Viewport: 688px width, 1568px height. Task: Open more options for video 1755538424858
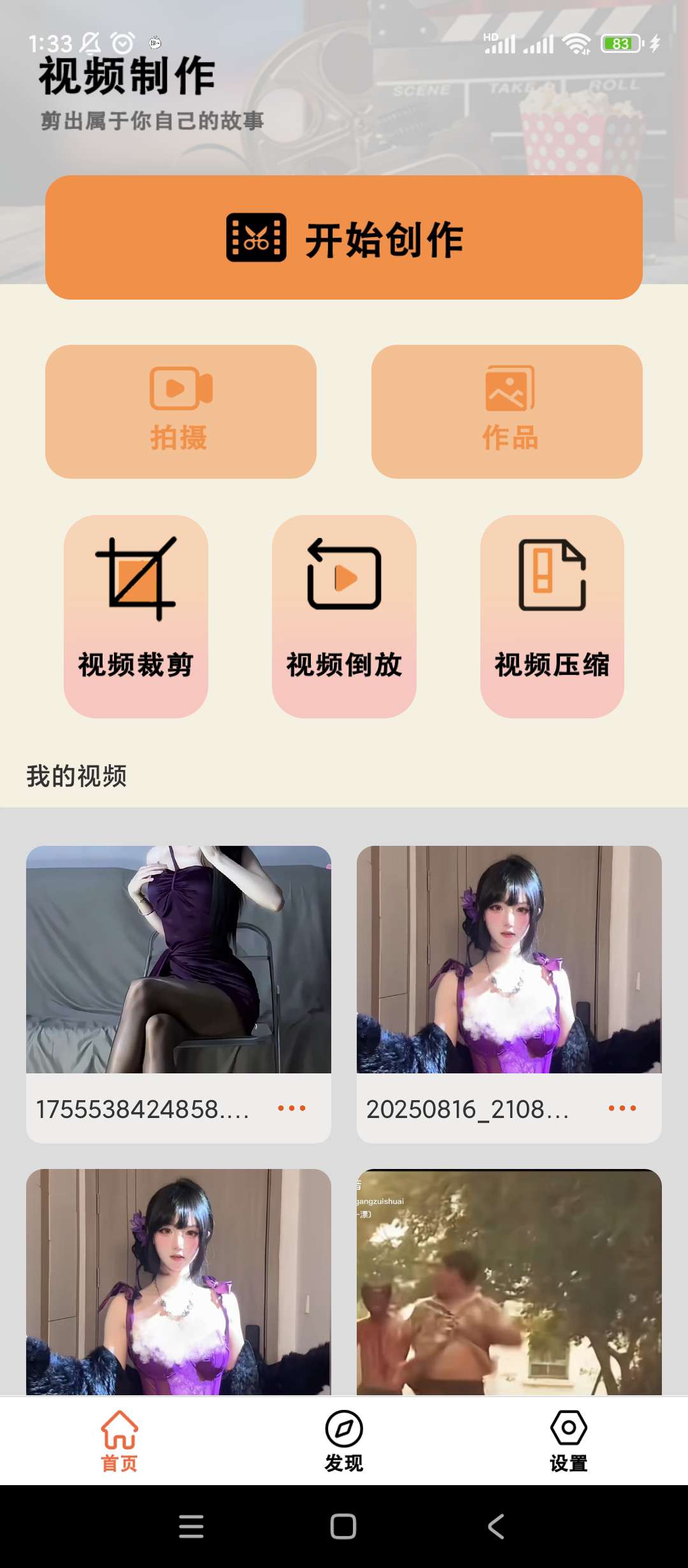292,1108
